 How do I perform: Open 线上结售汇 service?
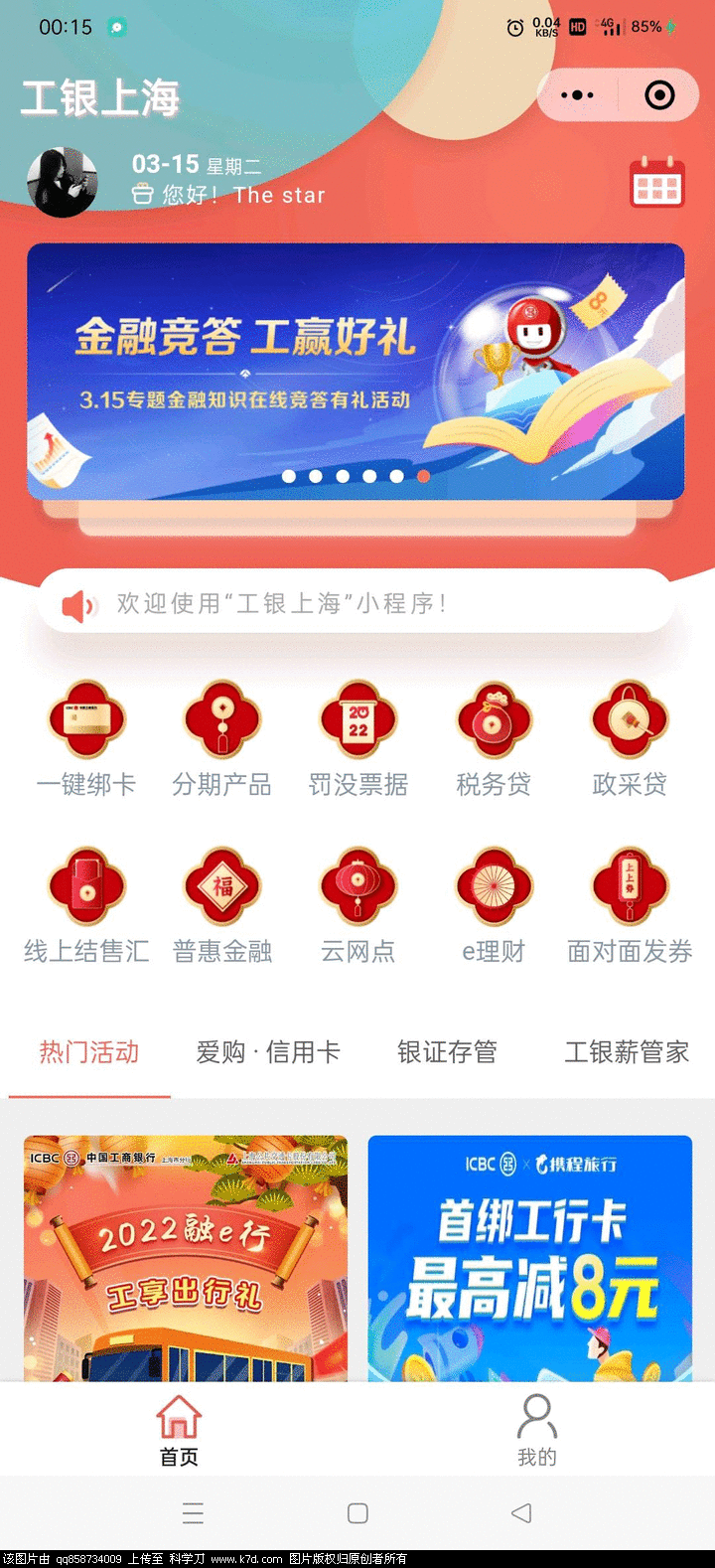pos(87,905)
